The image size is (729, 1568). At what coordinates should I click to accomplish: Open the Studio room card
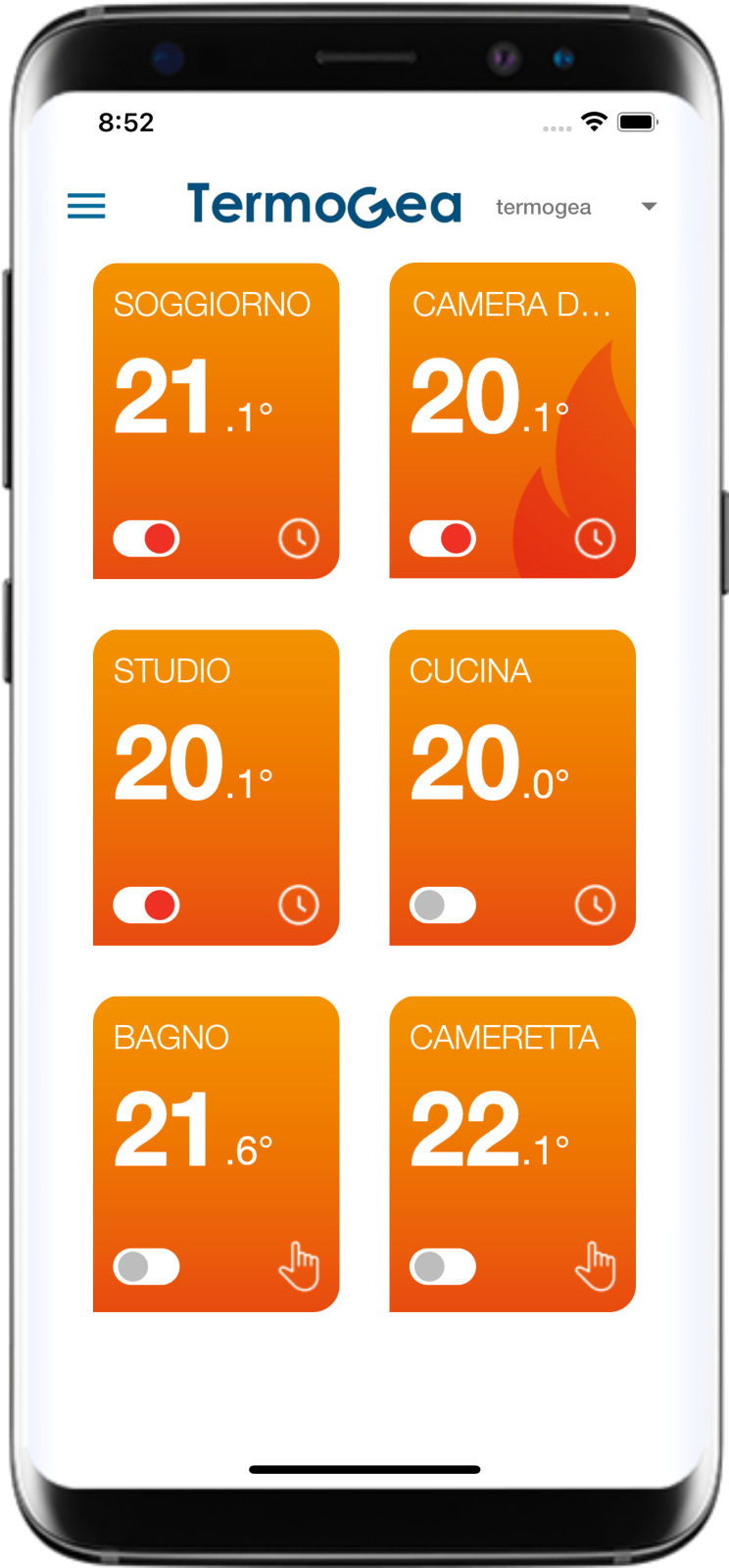[x=217, y=787]
